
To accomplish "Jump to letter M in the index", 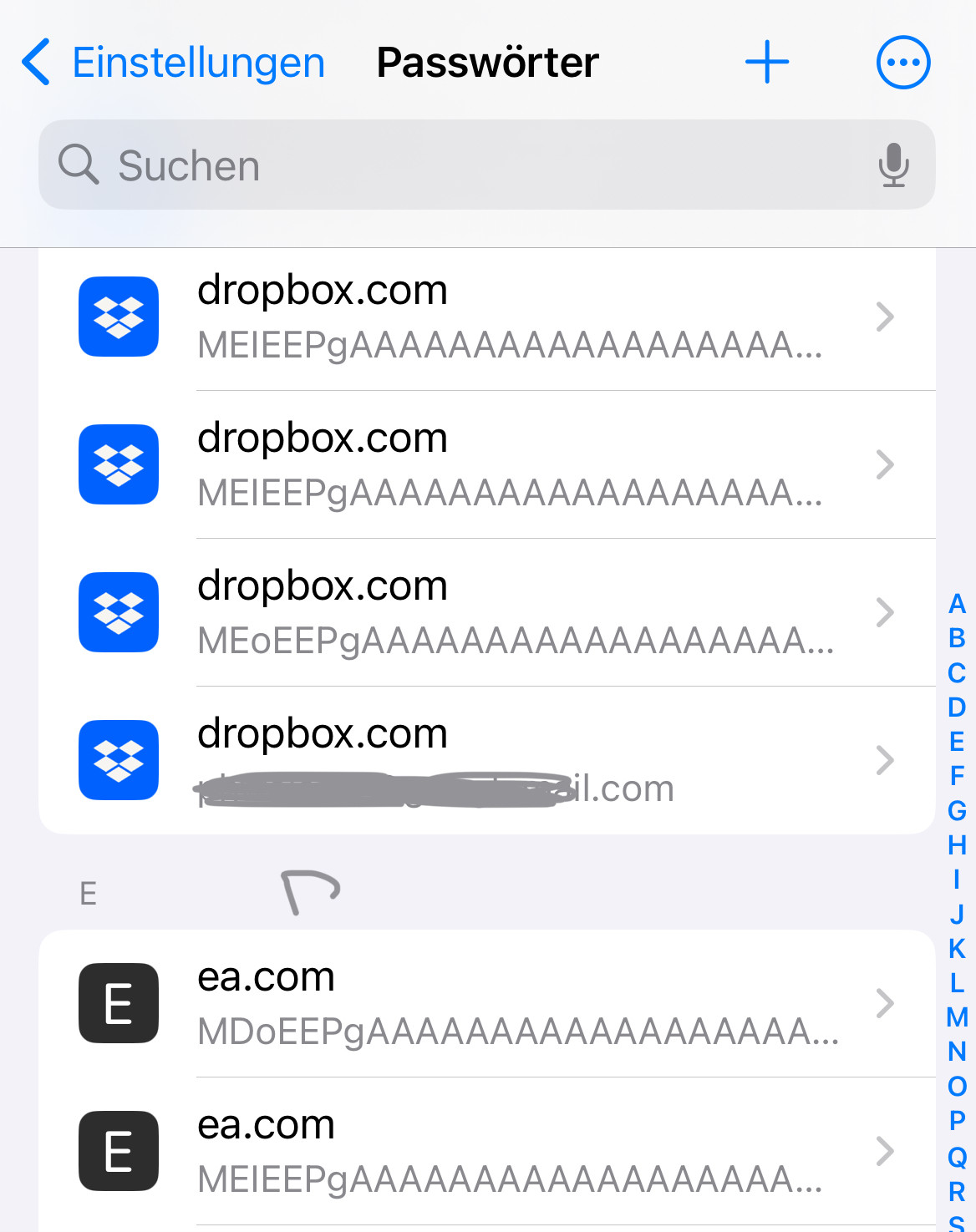I will click(957, 1017).
